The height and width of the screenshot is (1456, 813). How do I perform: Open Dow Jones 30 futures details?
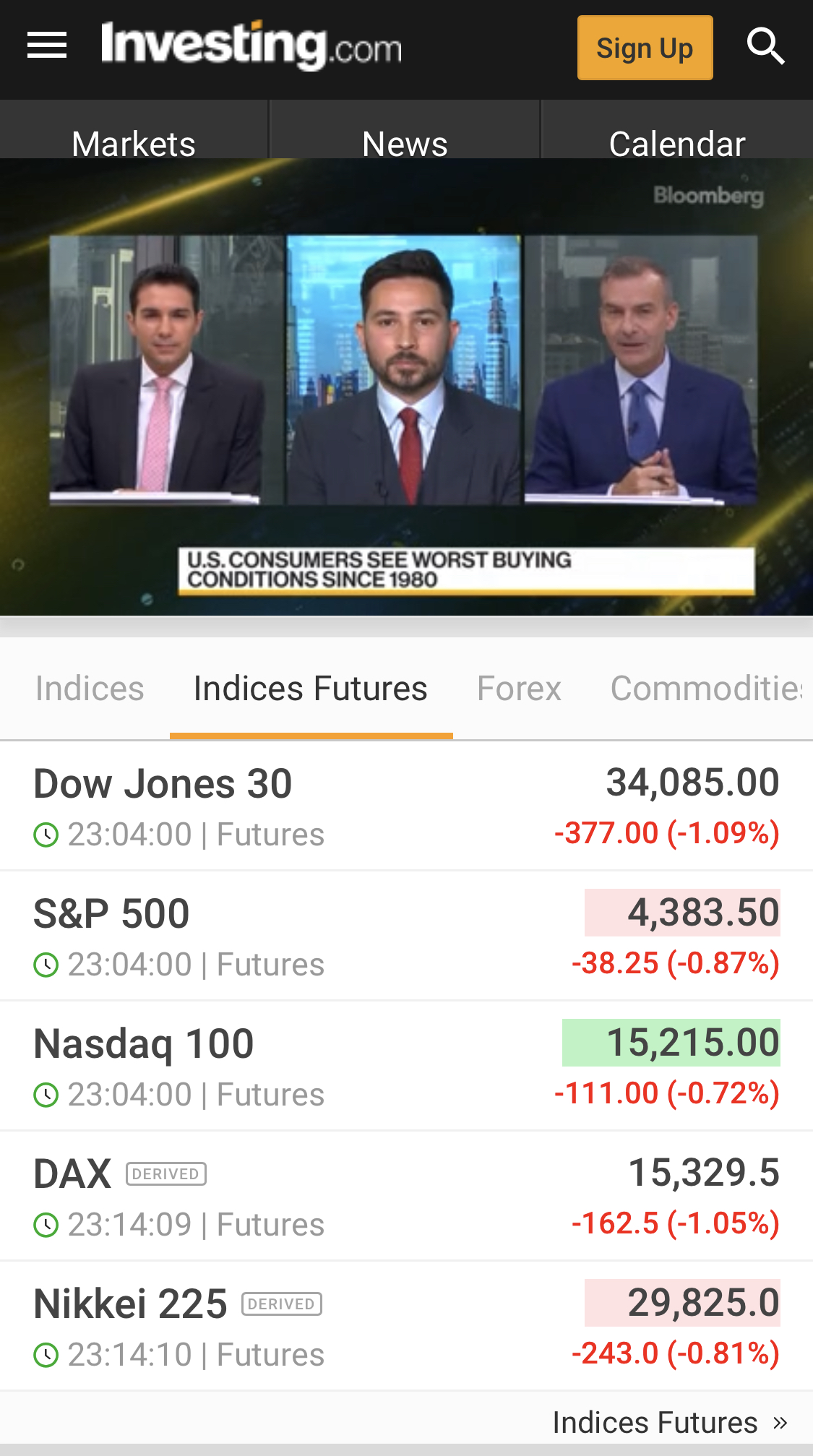click(x=406, y=806)
